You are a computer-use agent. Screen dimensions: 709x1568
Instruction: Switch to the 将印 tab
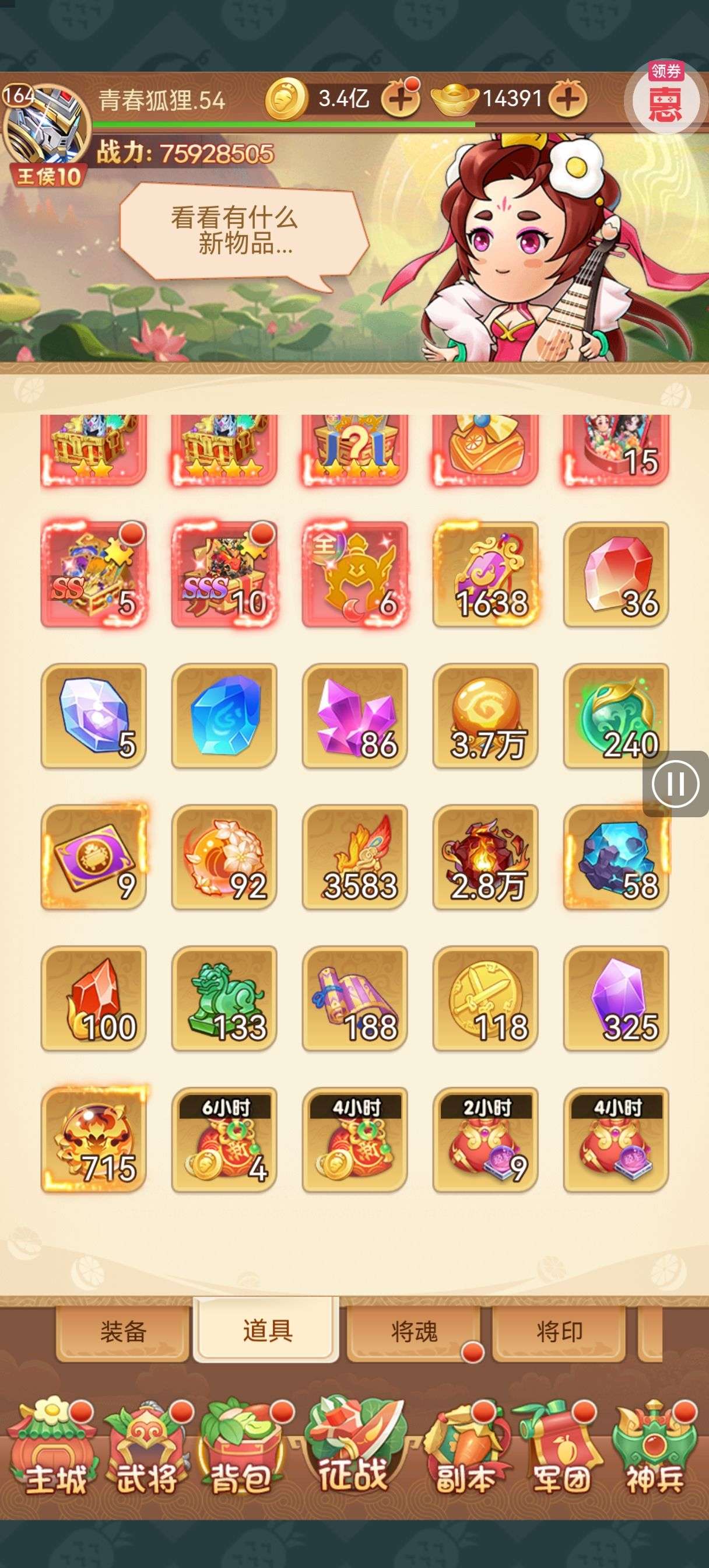click(x=559, y=1331)
